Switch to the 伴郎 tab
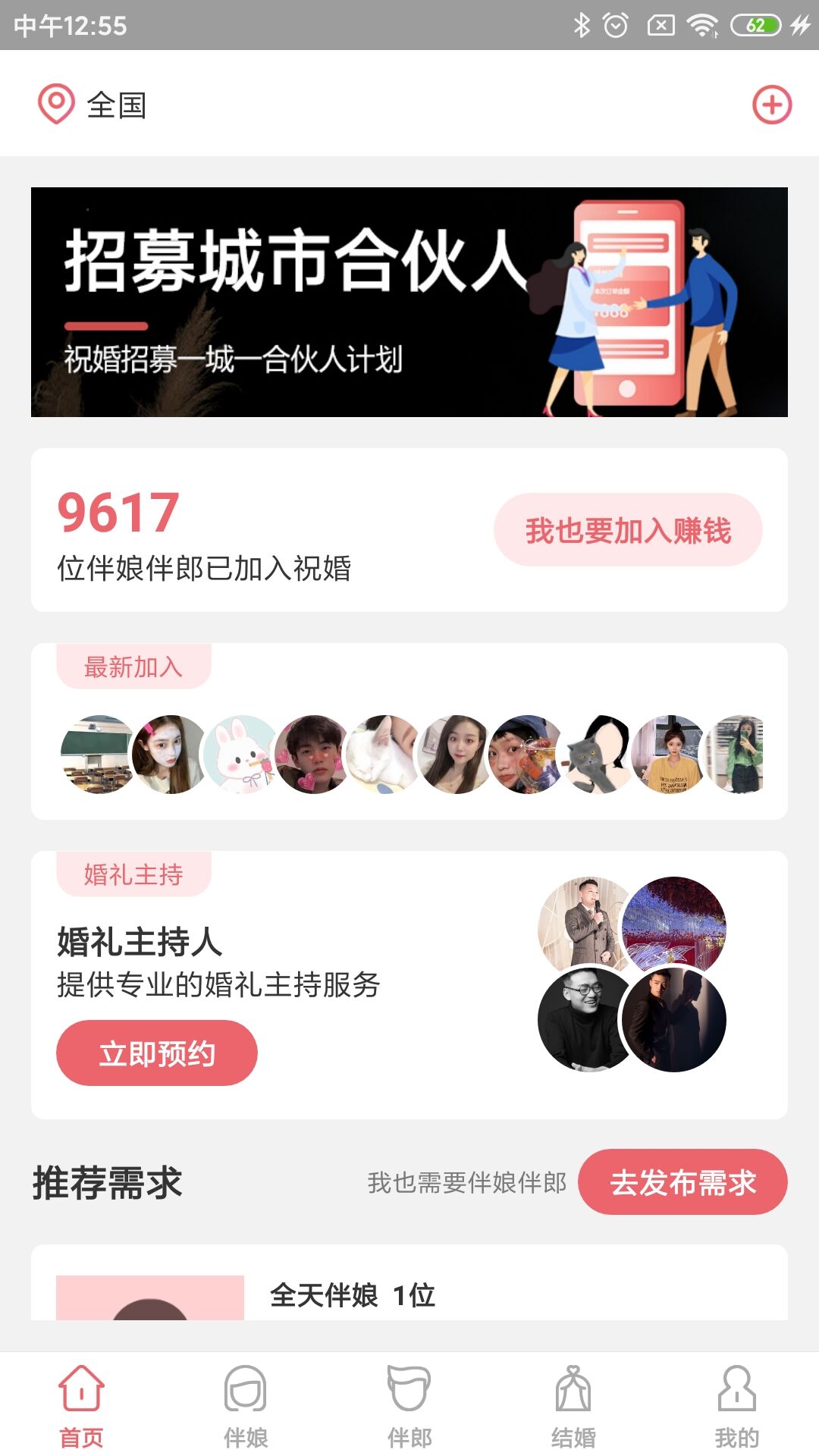This screenshot has height=1456, width=819. (x=409, y=1405)
